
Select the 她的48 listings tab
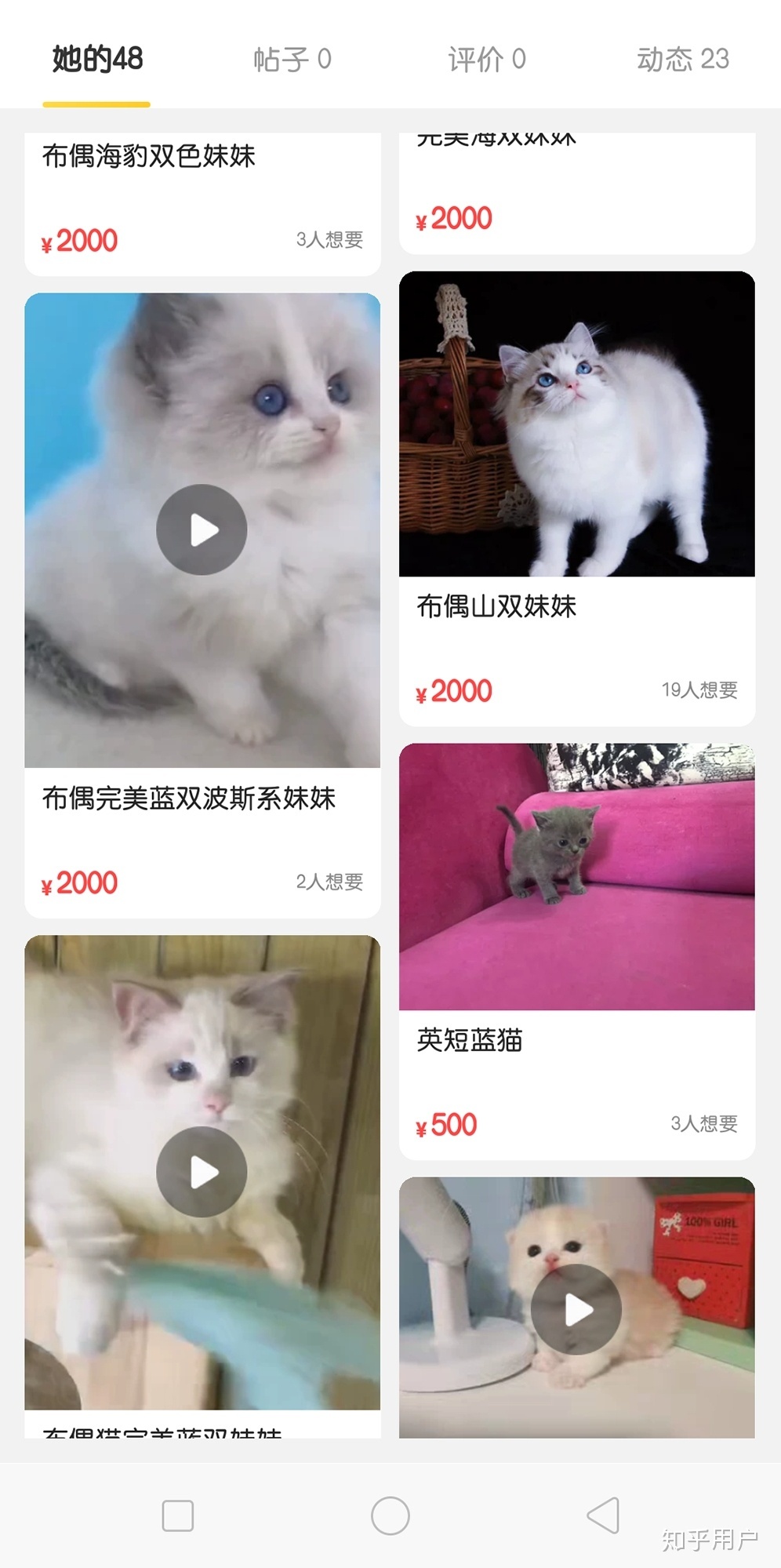coord(97,60)
